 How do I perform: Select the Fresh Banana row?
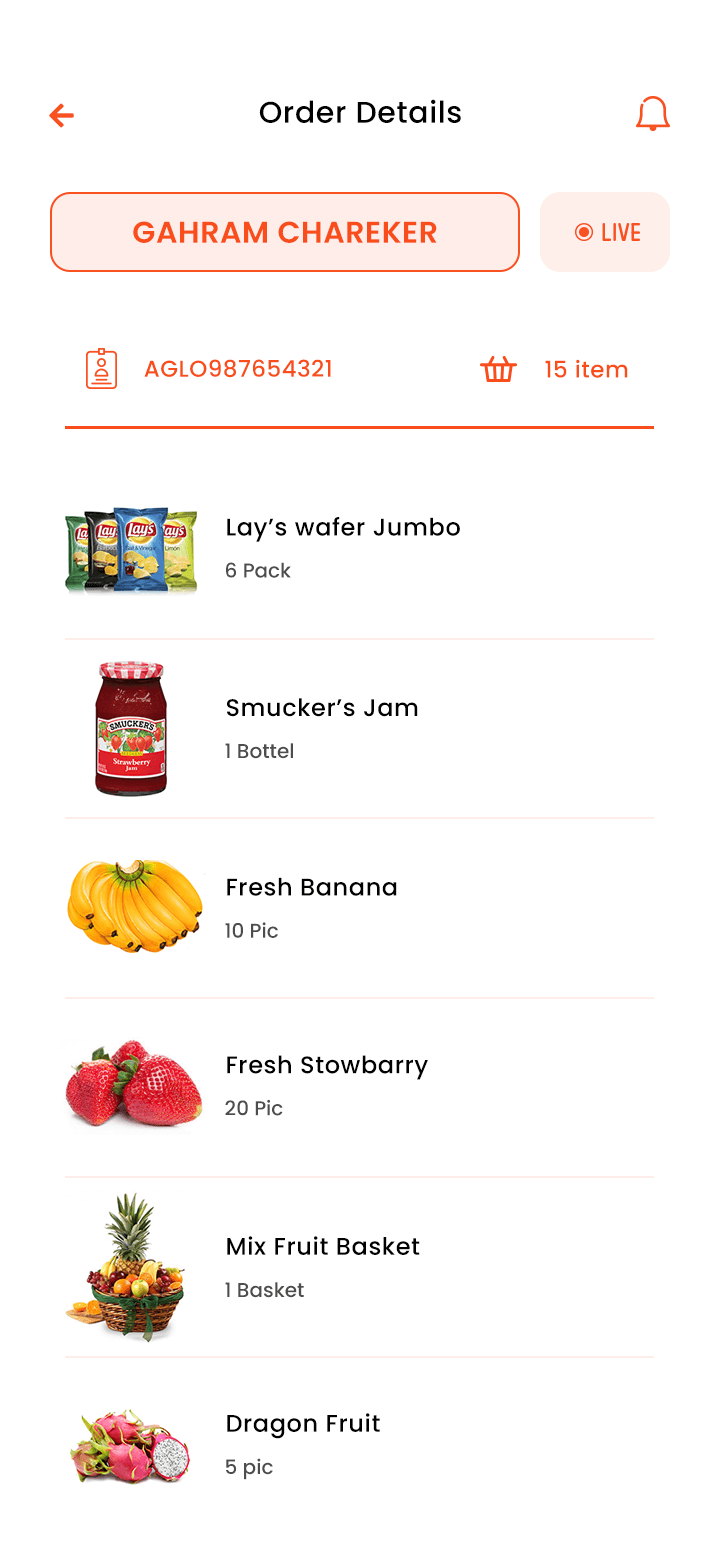tap(359, 908)
